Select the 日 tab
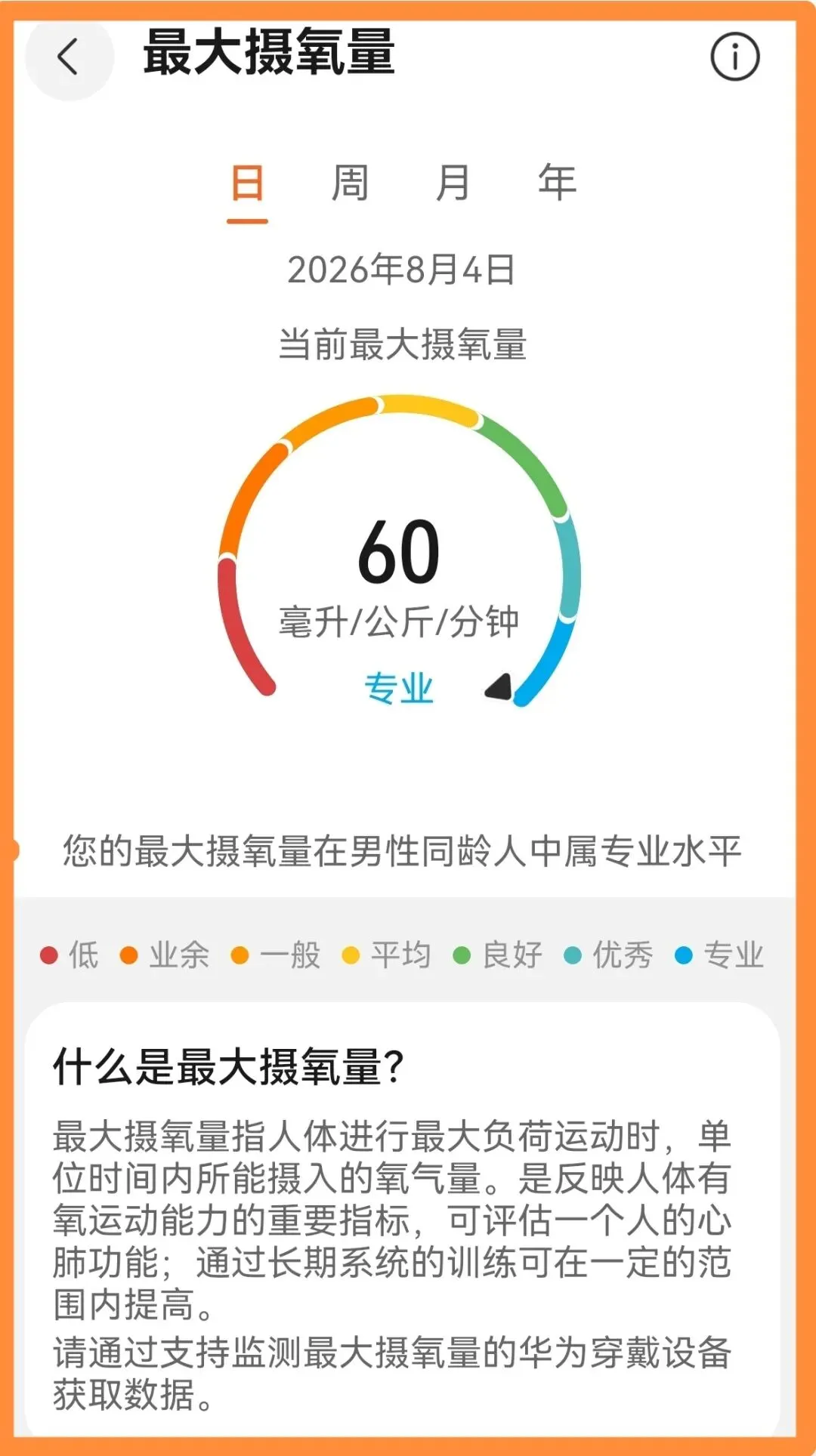816x1456 pixels. pyautogui.click(x=247, y=183)
